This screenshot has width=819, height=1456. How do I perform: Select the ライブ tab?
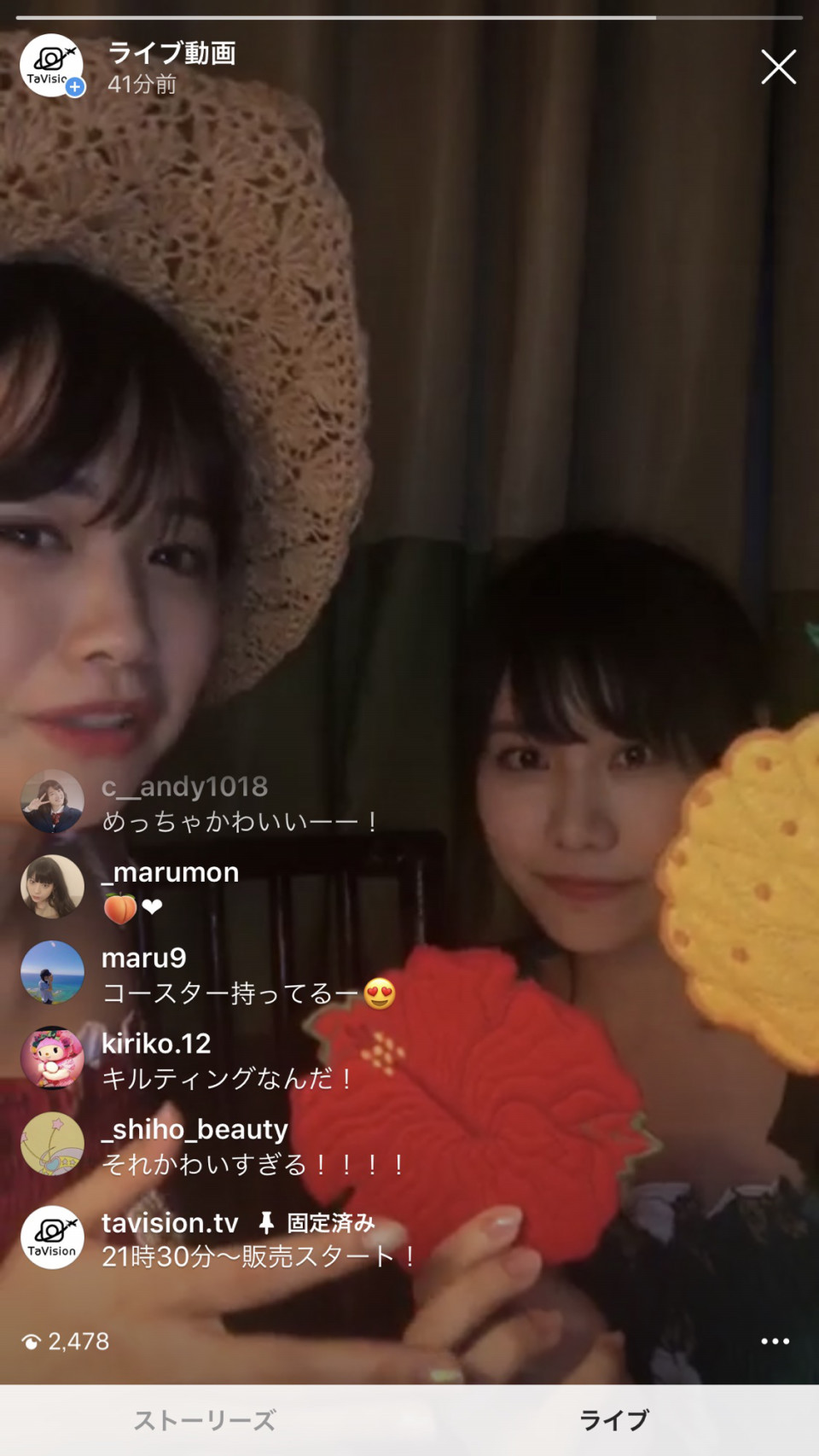614,1420
